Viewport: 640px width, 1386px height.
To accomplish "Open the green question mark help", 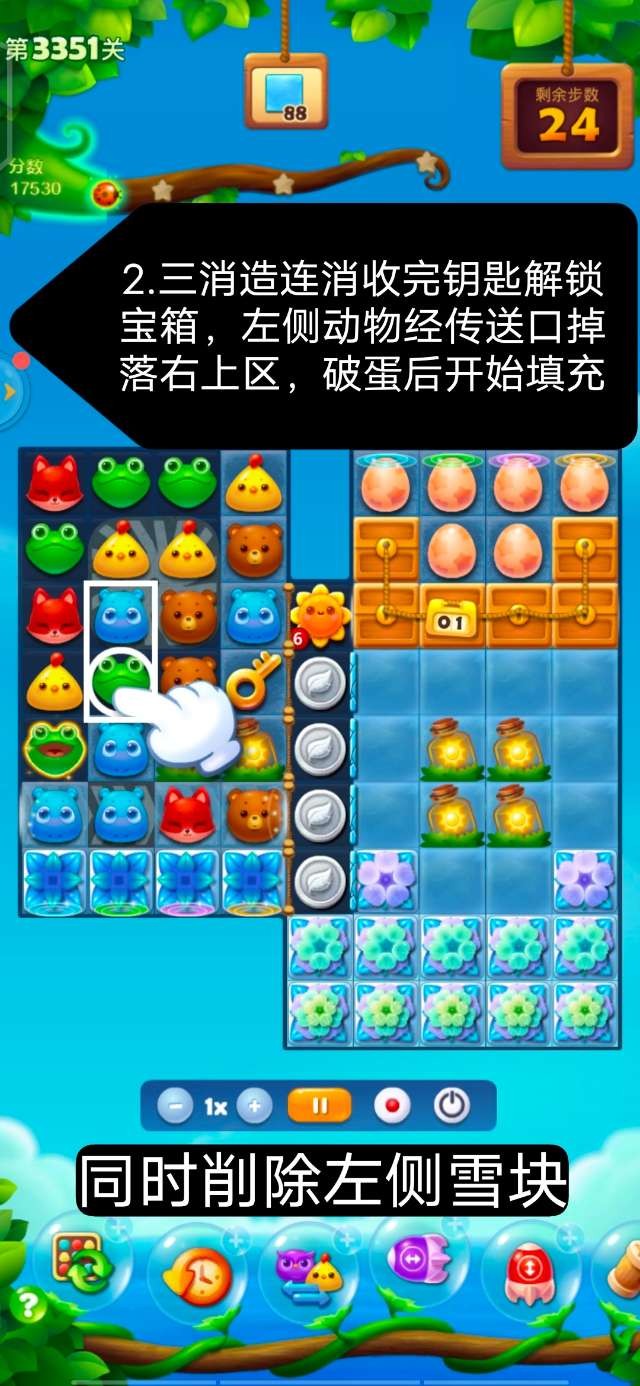I will 27,1304.
